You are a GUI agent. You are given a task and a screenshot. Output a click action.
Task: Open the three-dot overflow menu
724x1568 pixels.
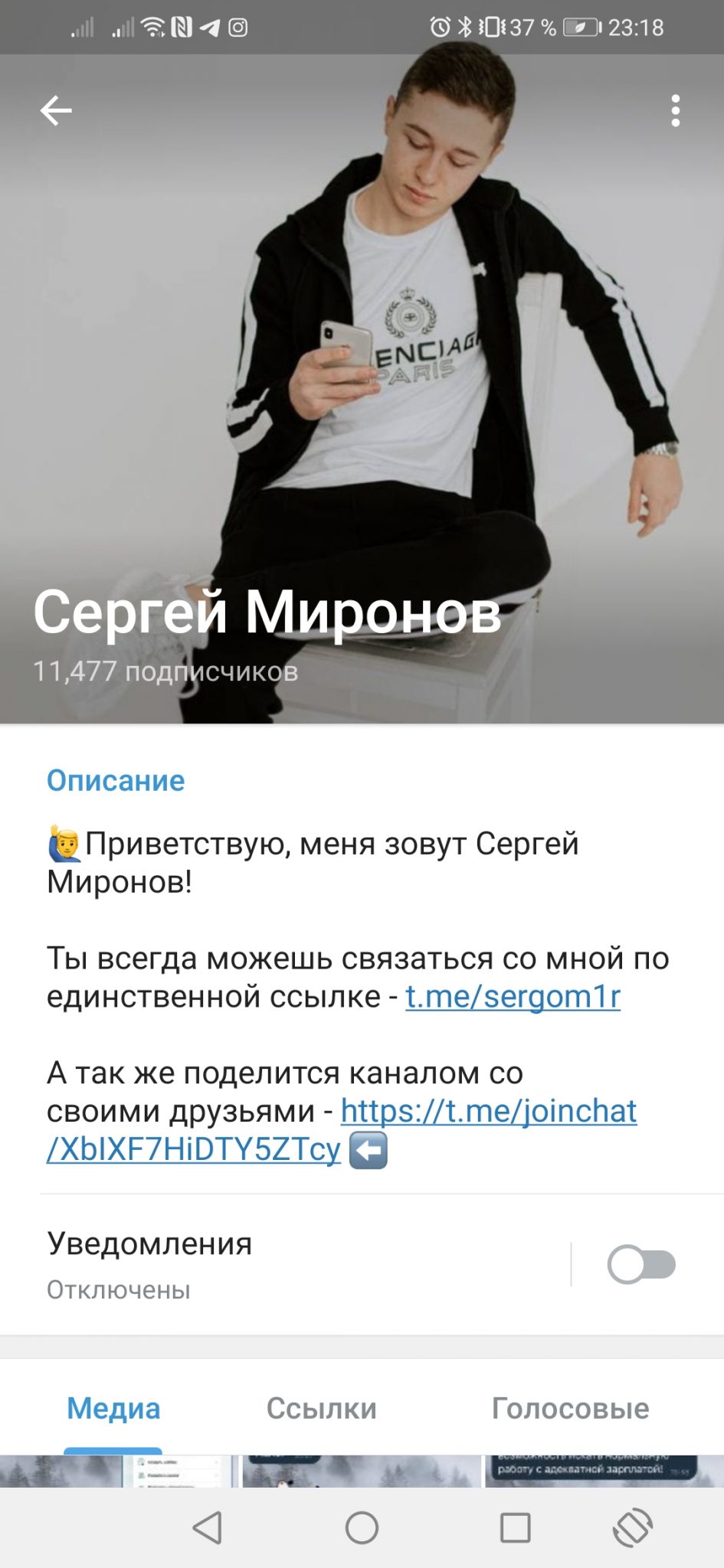tap(675, 111)
